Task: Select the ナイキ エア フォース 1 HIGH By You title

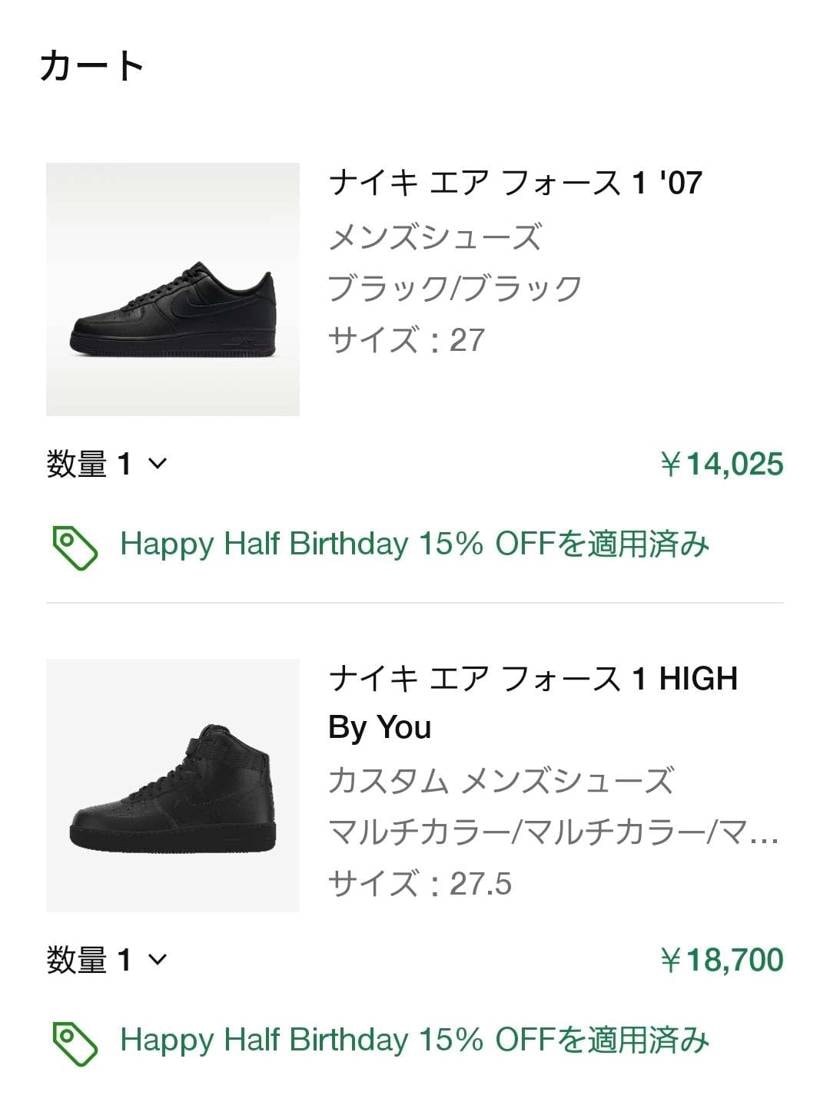Action: (530, 702)
